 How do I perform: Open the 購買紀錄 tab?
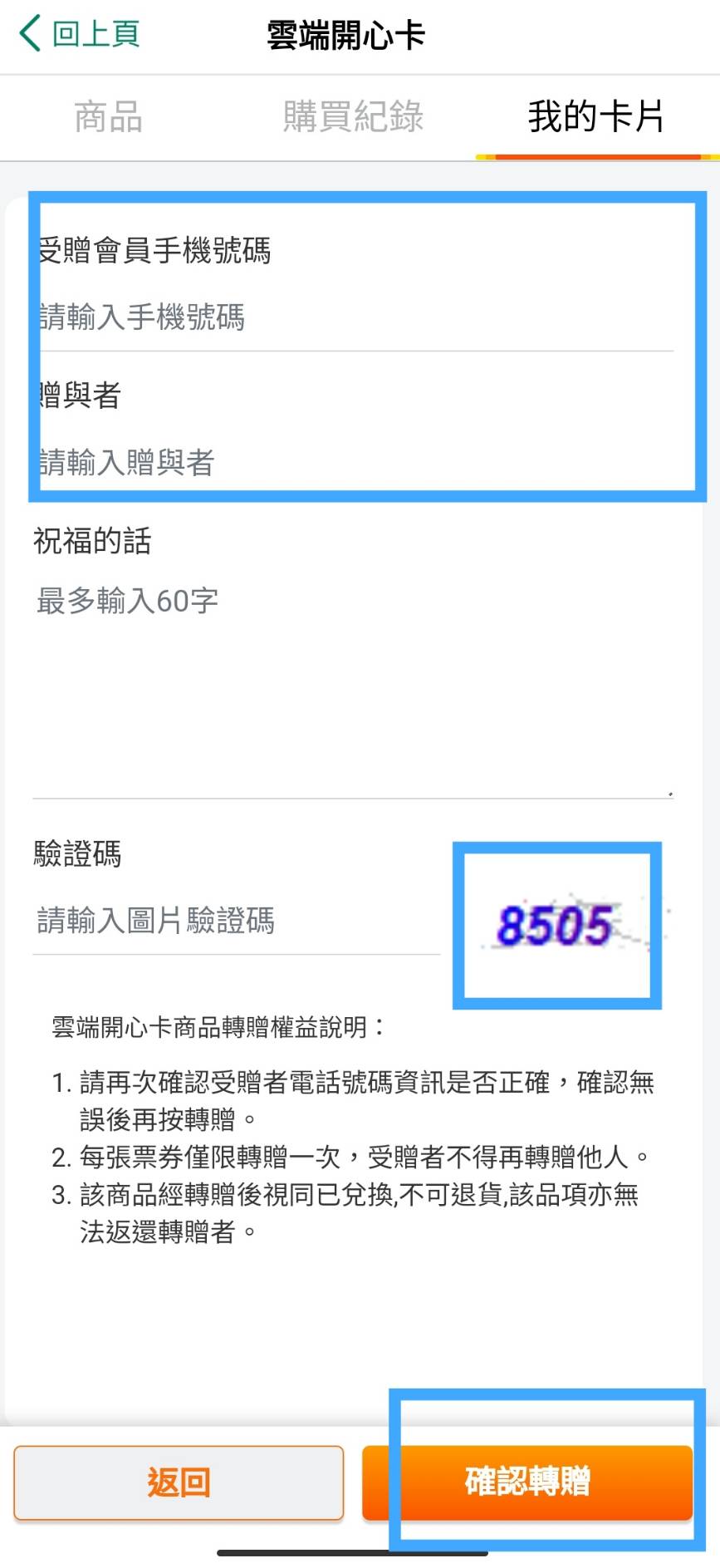click(x=353, y=117)
